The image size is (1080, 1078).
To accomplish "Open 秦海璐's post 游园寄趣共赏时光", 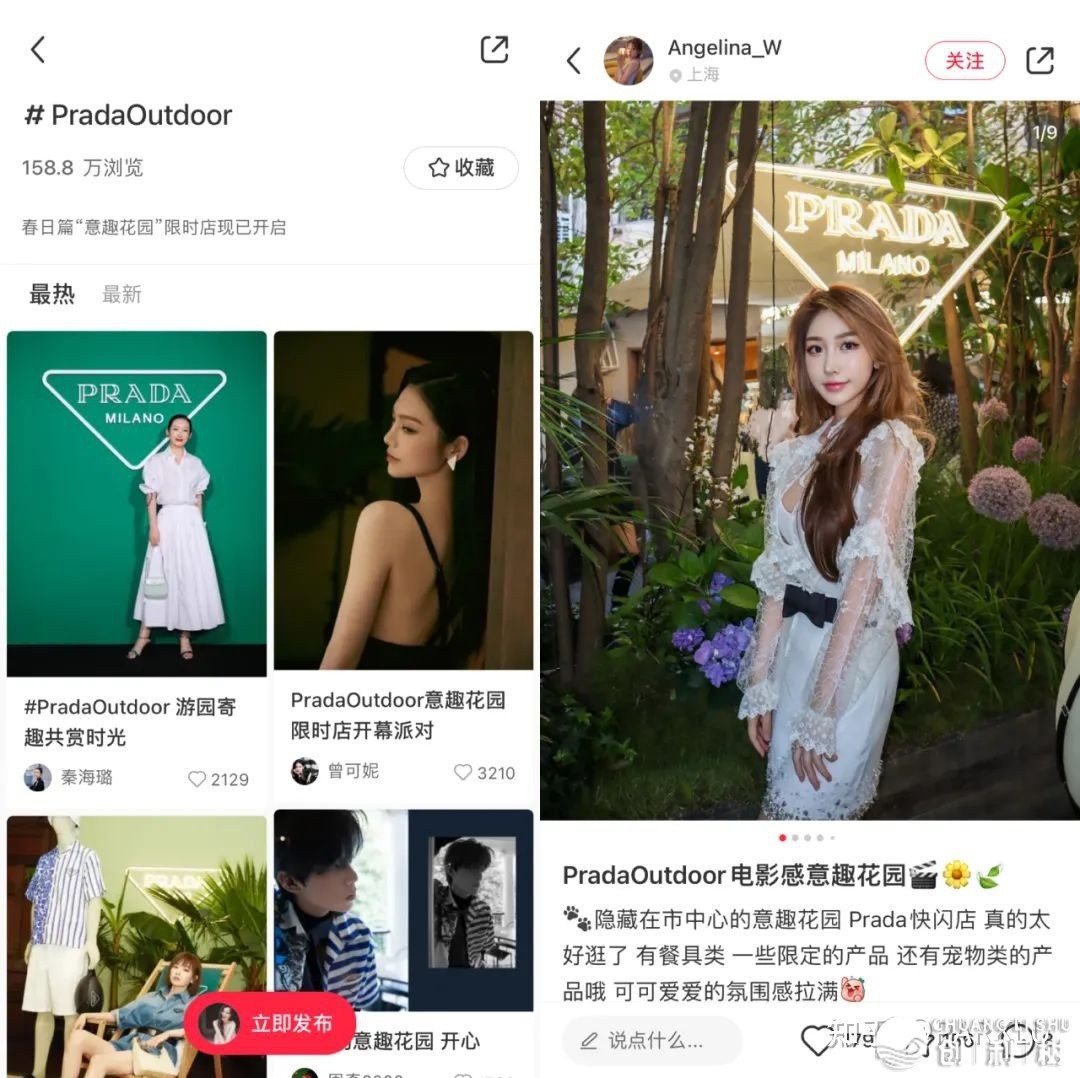I will (x=137, y=504).
